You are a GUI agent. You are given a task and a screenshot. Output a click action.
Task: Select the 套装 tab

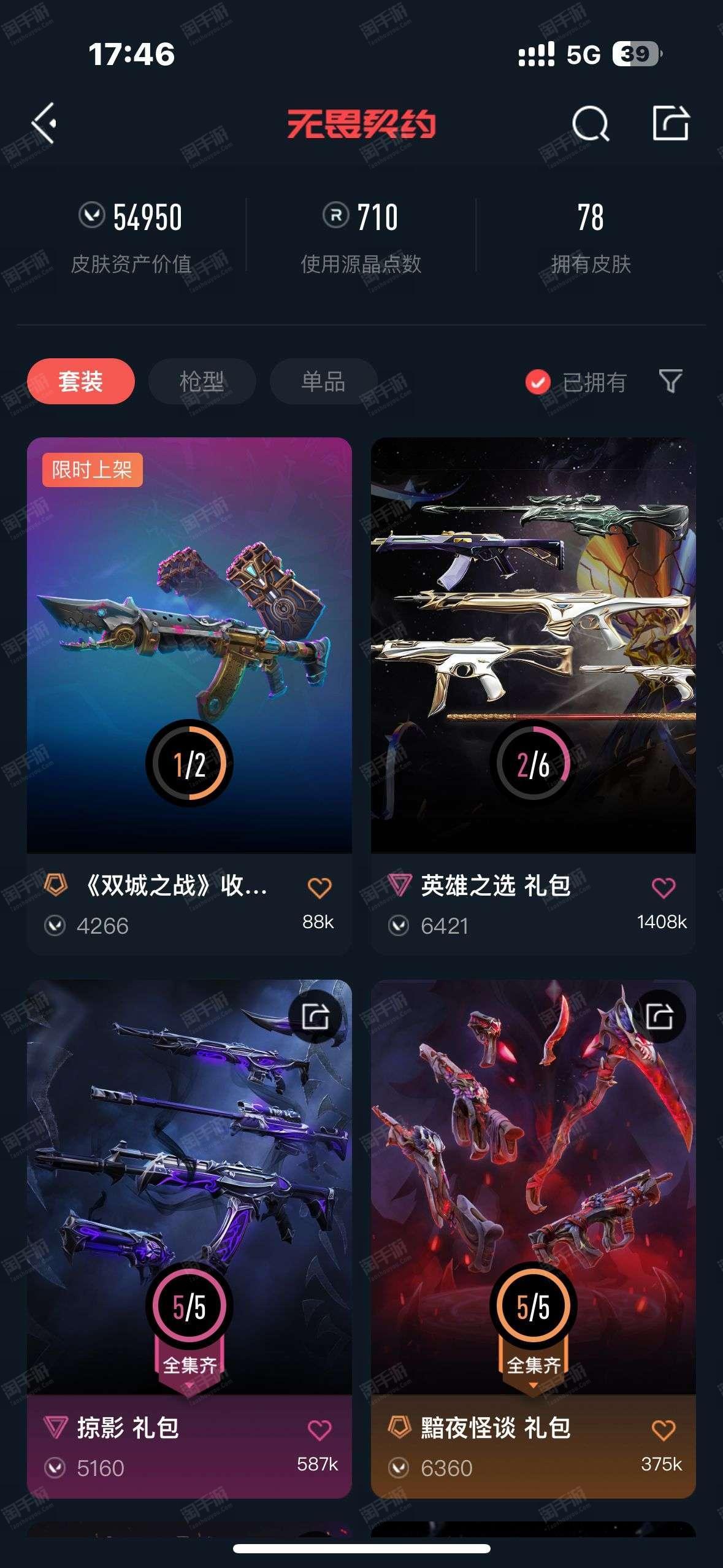(81, 382)
